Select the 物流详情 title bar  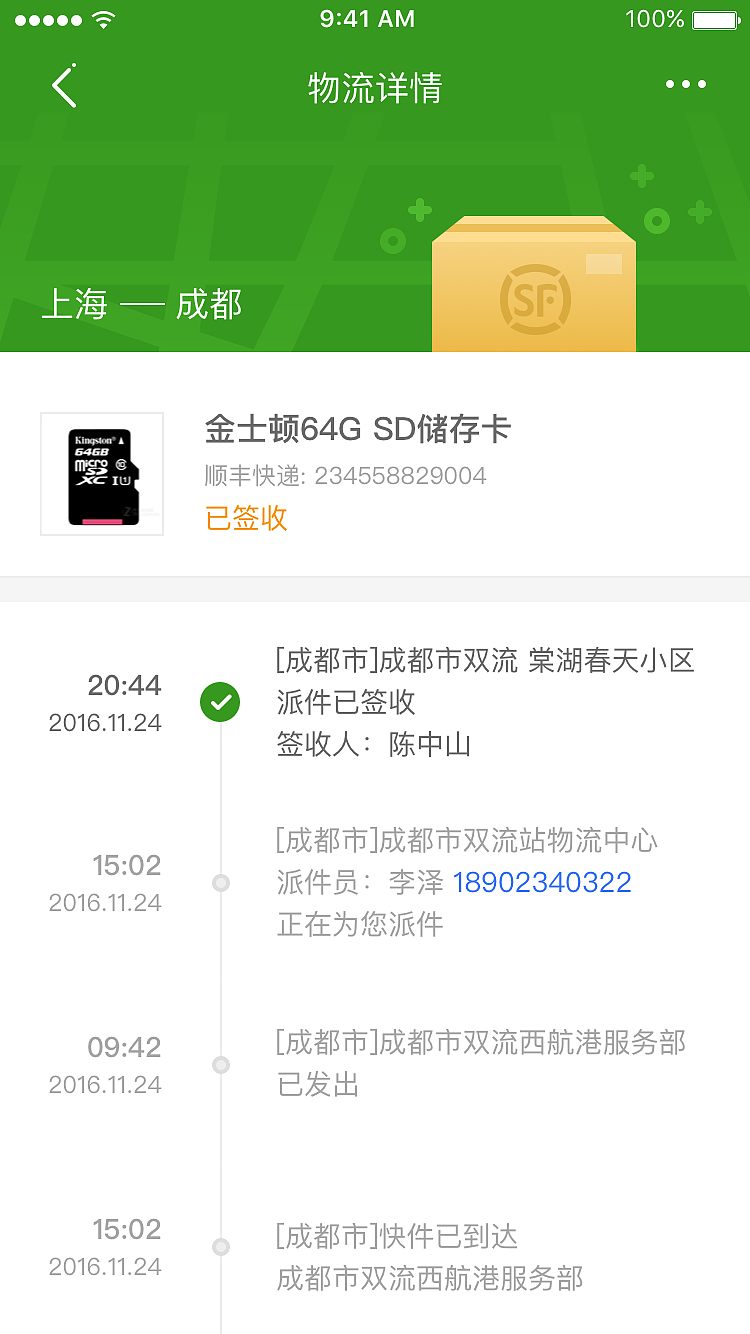point(373,86)
